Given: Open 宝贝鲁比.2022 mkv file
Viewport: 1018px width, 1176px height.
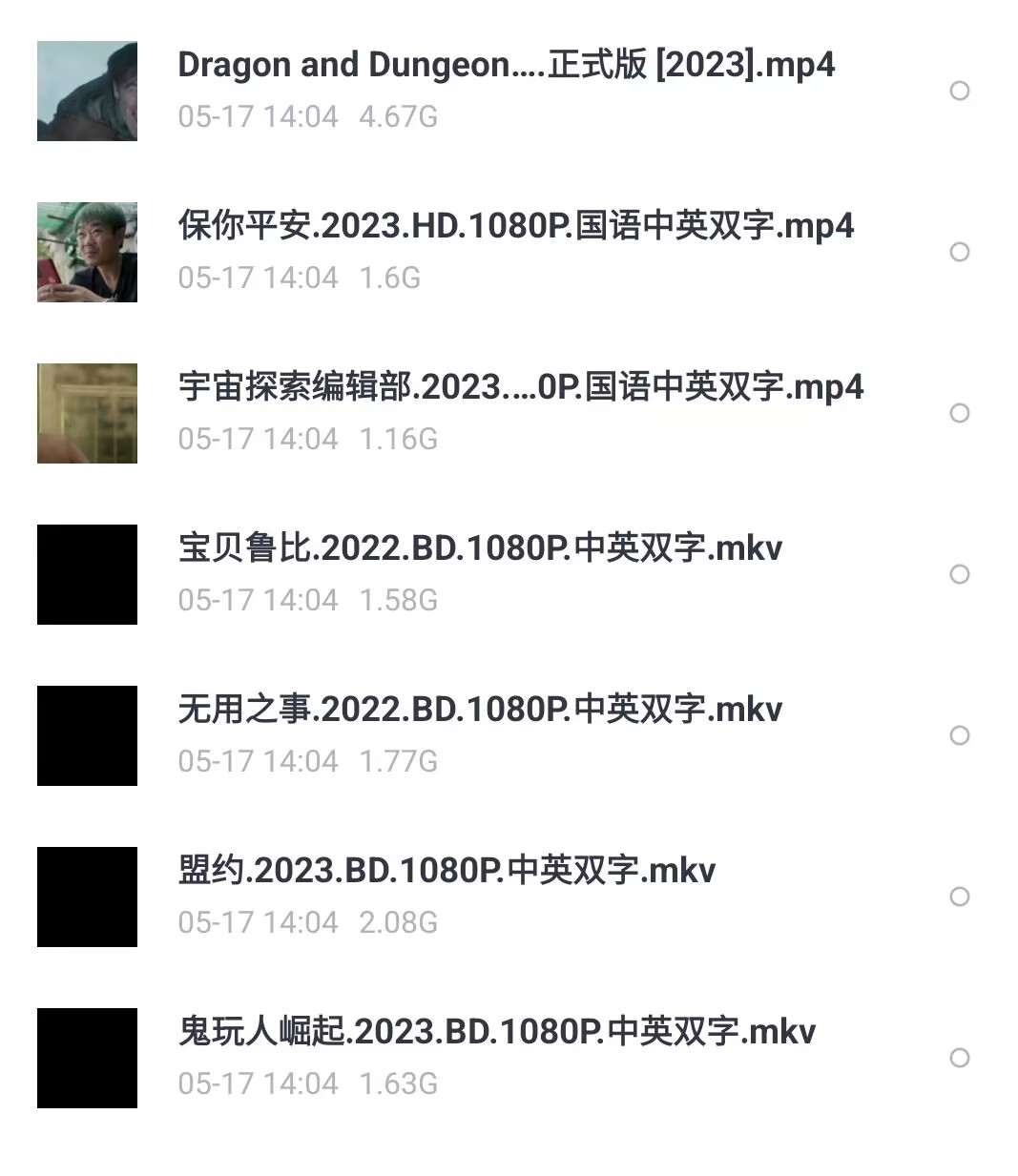Looking at the screenshot, I should click(x=480, y=549).
